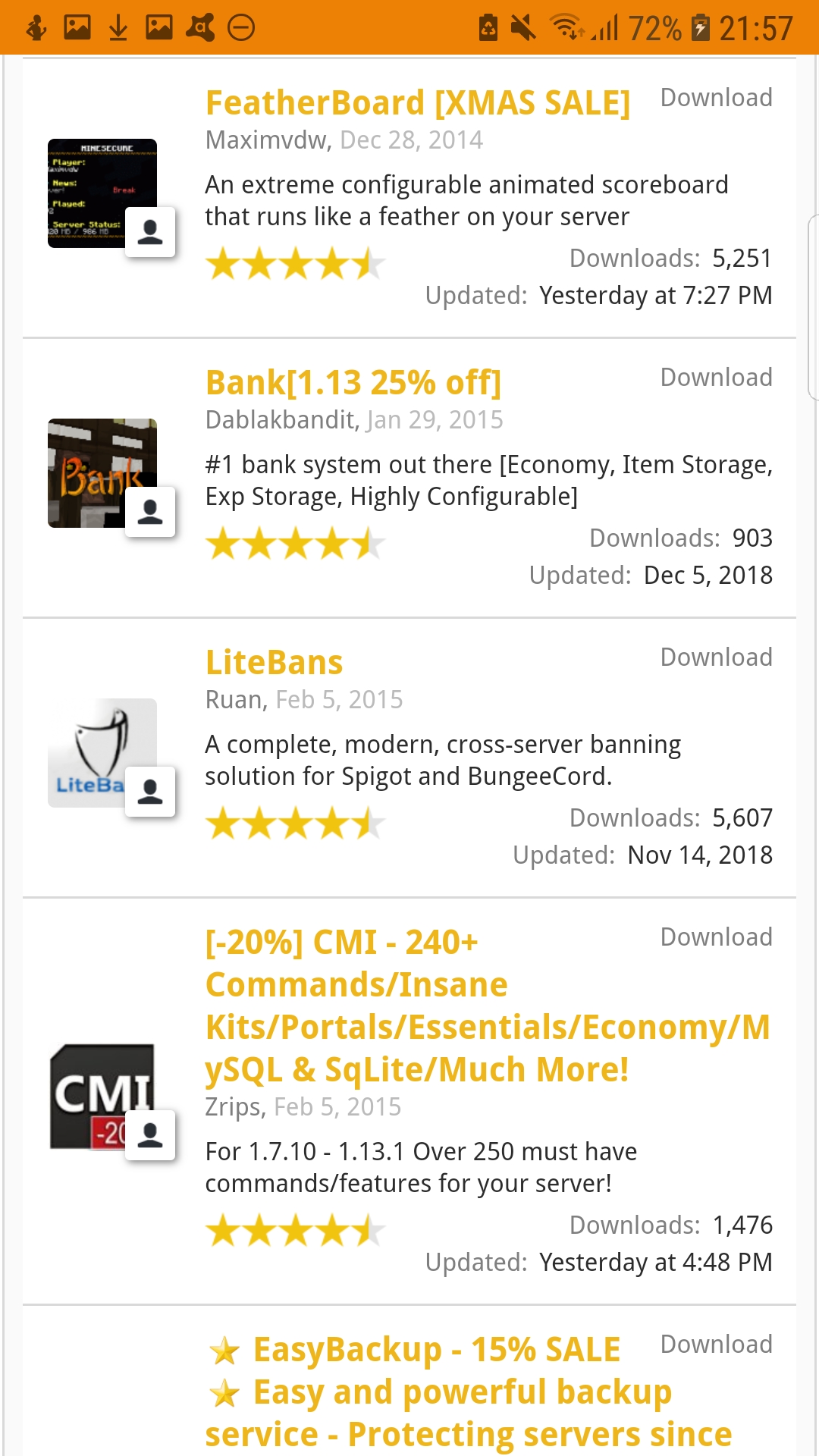The width and height of the screenshot is (819, 1456).
Task: Open the FeatherBoard [XMAS SALE] resource title
Action: tap(418, 103)
